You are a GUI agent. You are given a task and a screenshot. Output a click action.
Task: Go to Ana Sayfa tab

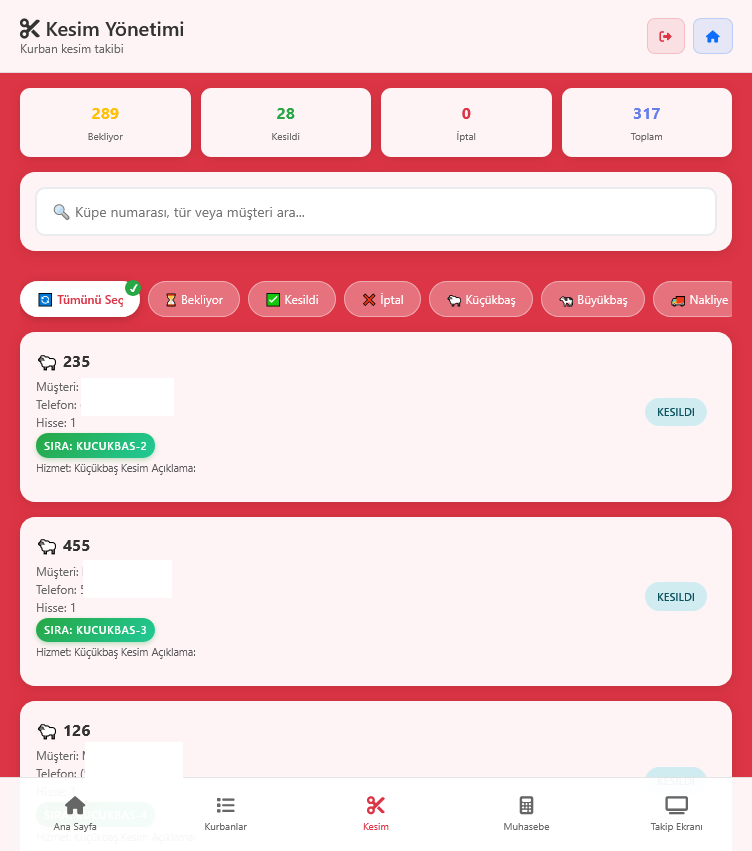75,813
